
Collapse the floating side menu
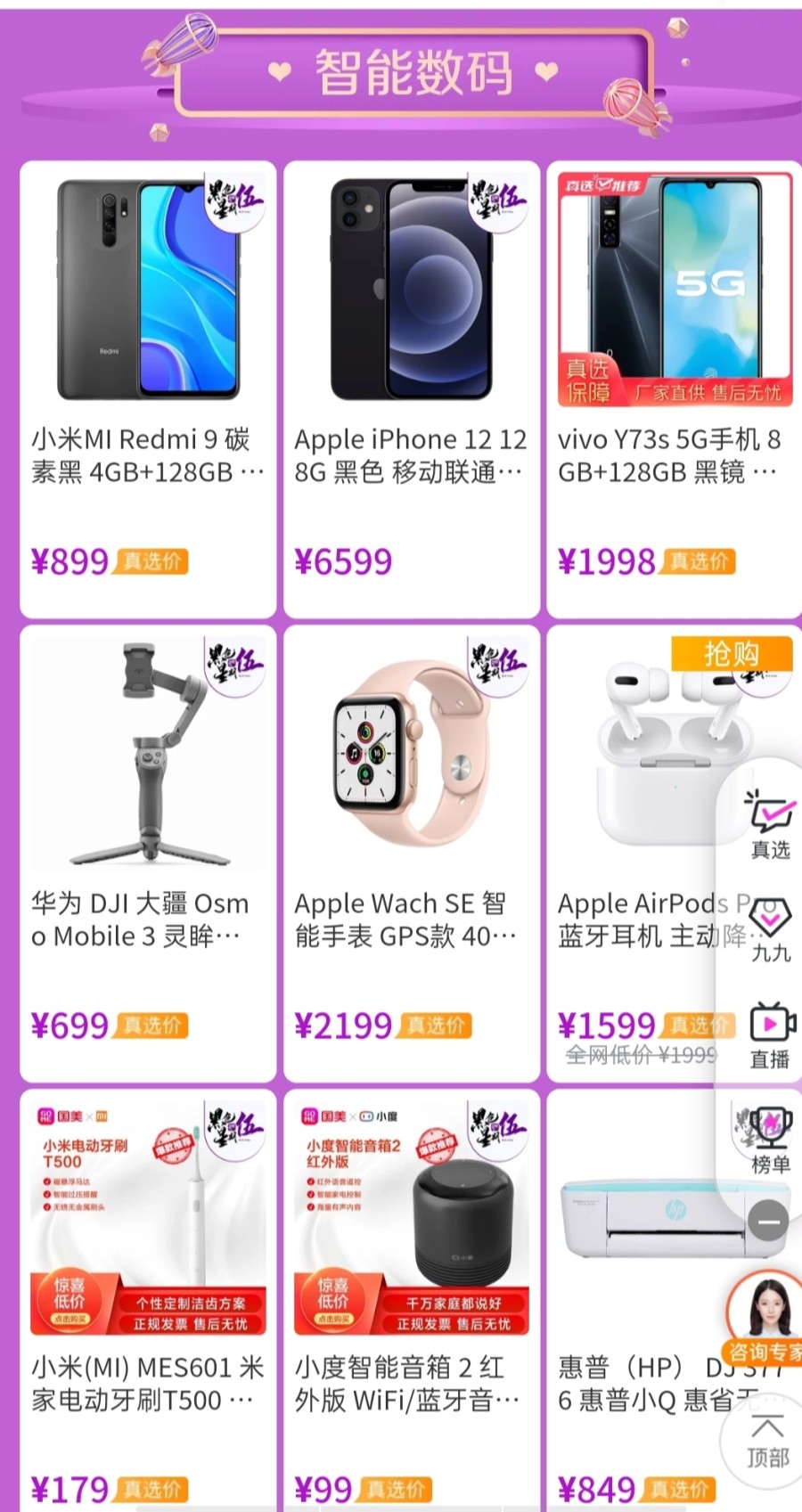click(768, 1222)
